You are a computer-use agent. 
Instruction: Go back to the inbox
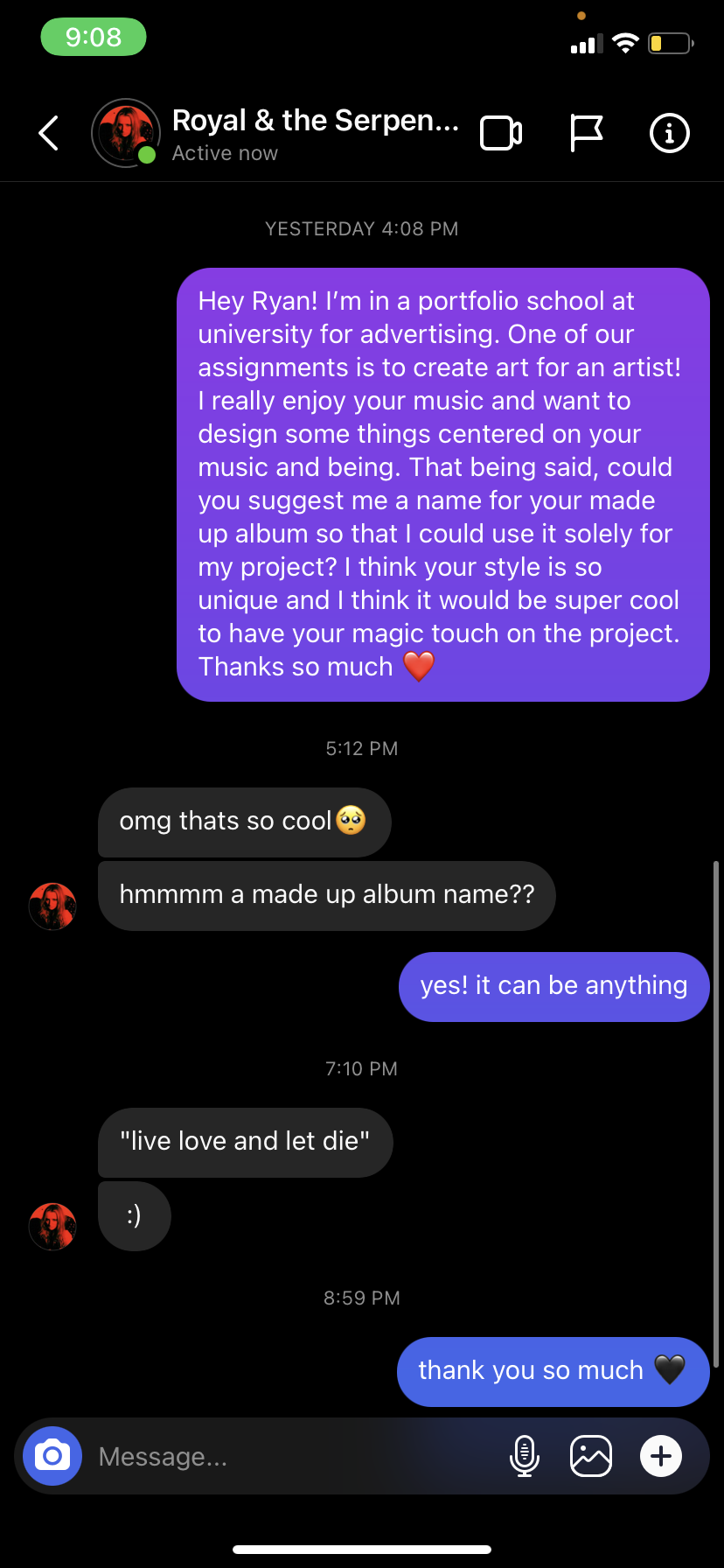click(50, 133)
